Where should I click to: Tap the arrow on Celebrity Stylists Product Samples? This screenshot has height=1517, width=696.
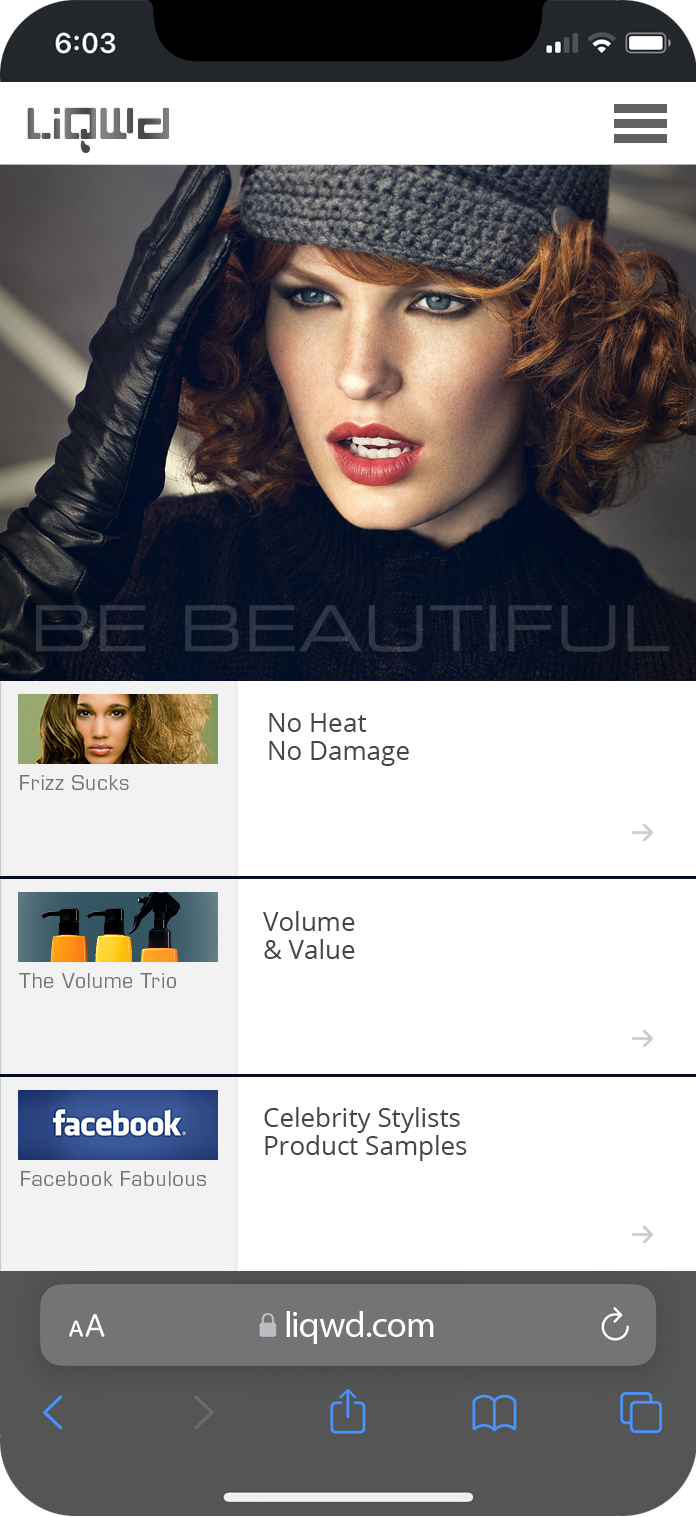(x=642, y=1234)
